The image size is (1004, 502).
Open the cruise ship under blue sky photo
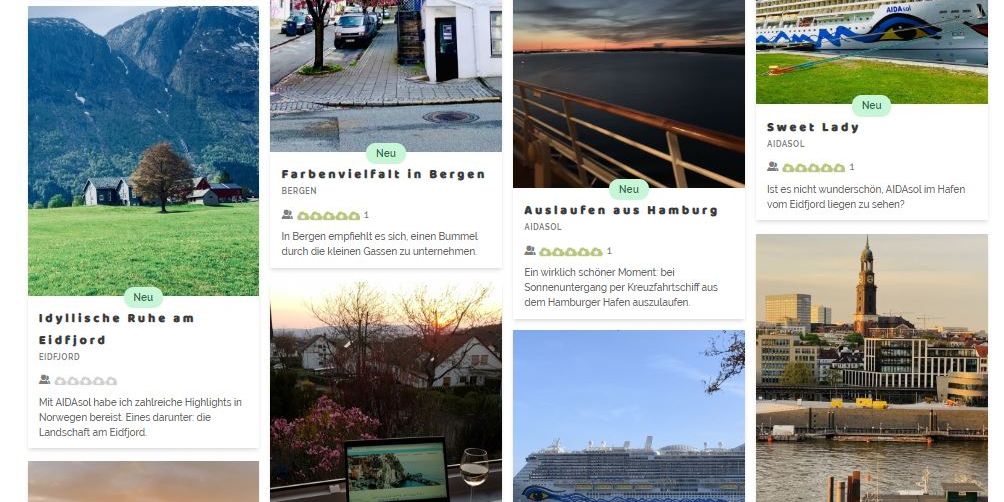(628, 420)
